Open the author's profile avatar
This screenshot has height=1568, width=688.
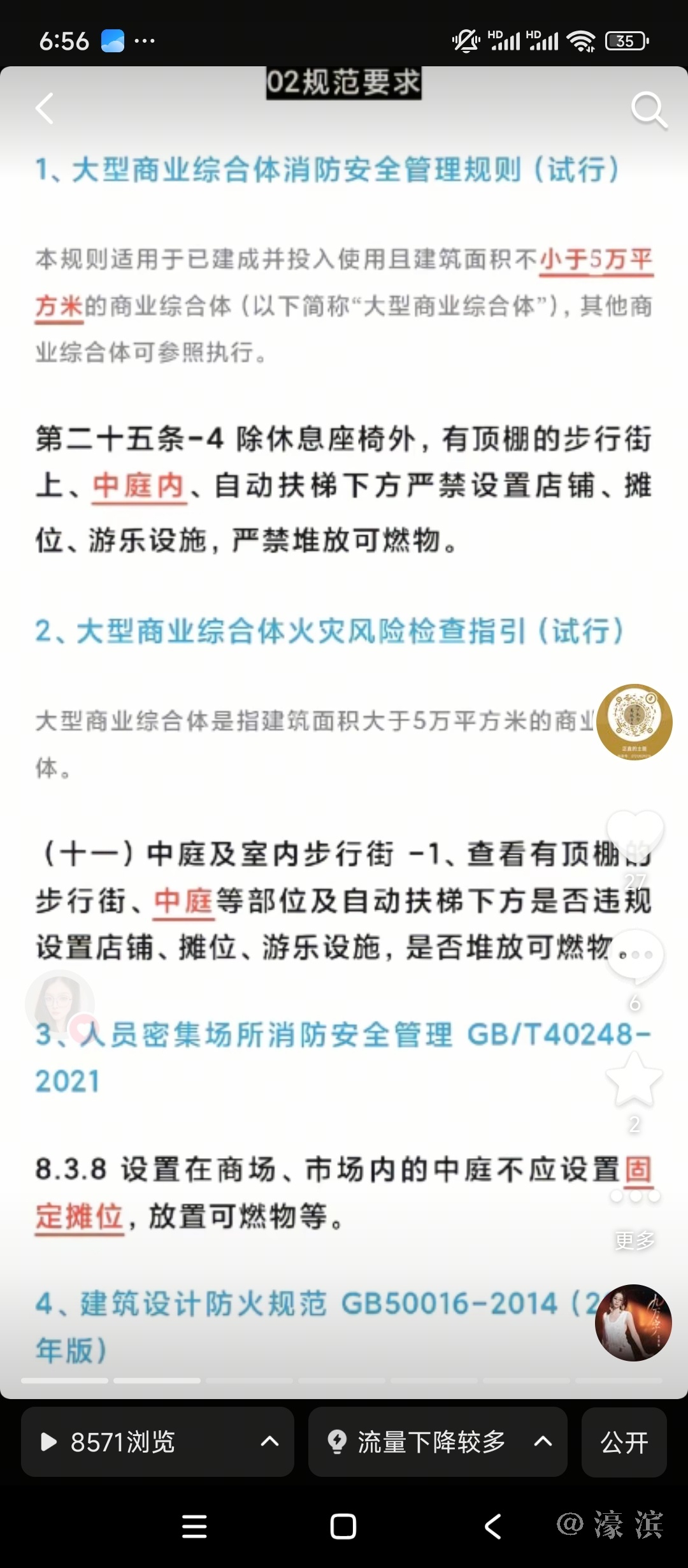pyautogui.click(x=634, y=722)
